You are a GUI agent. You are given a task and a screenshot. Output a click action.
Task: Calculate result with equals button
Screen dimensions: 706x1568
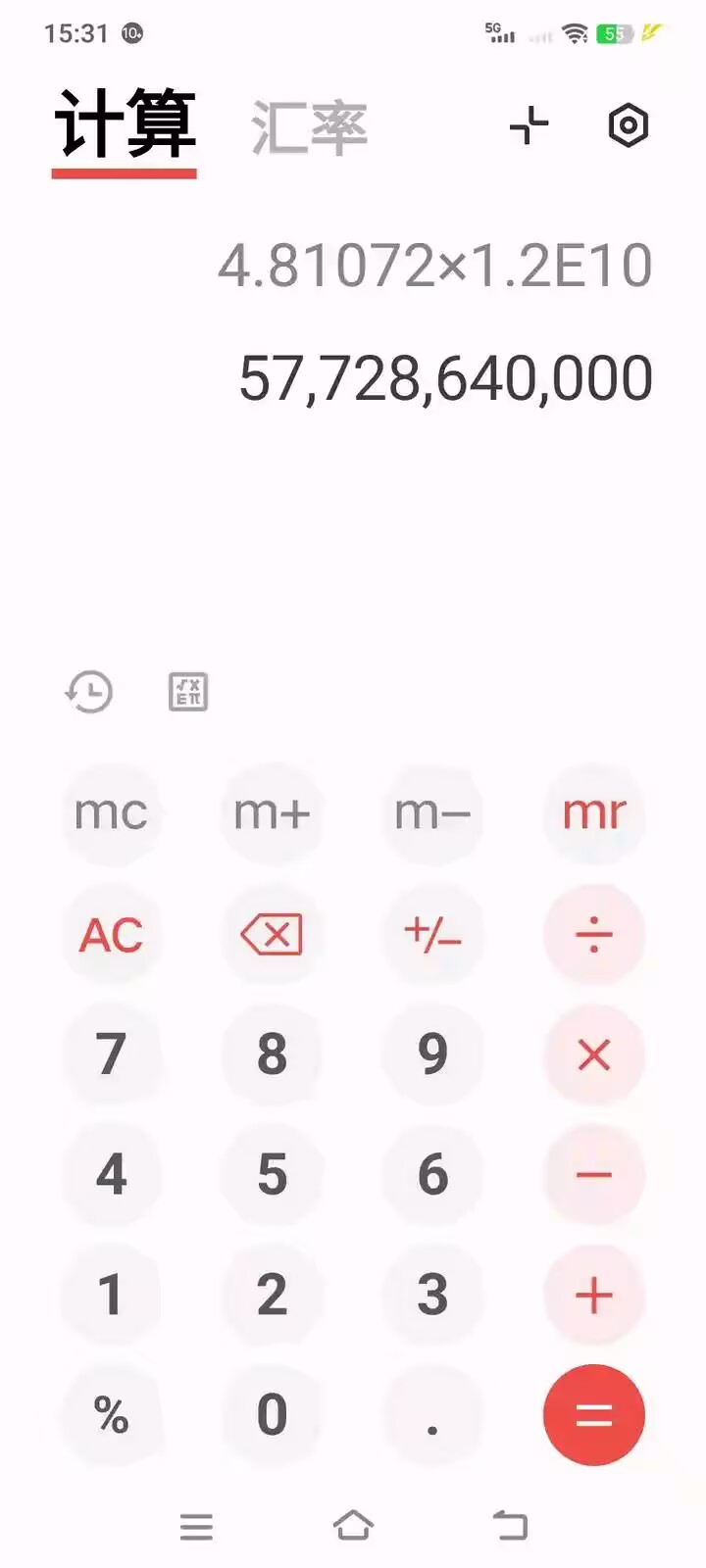pyautogui.click(x=593, y=1415)
